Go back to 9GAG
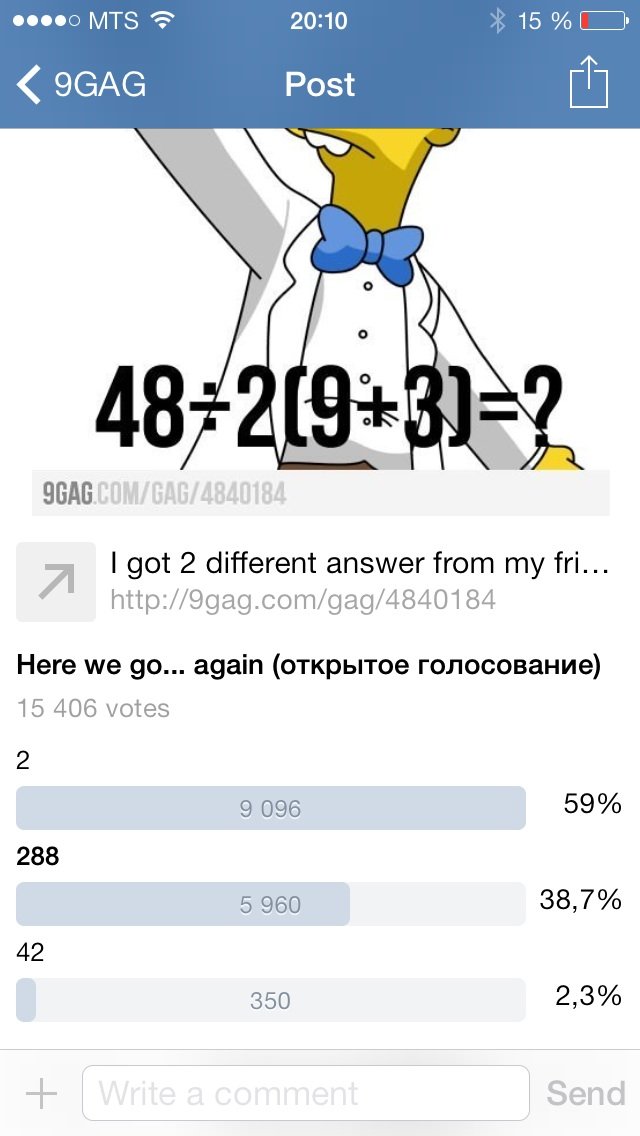 (x=82, y=84)
